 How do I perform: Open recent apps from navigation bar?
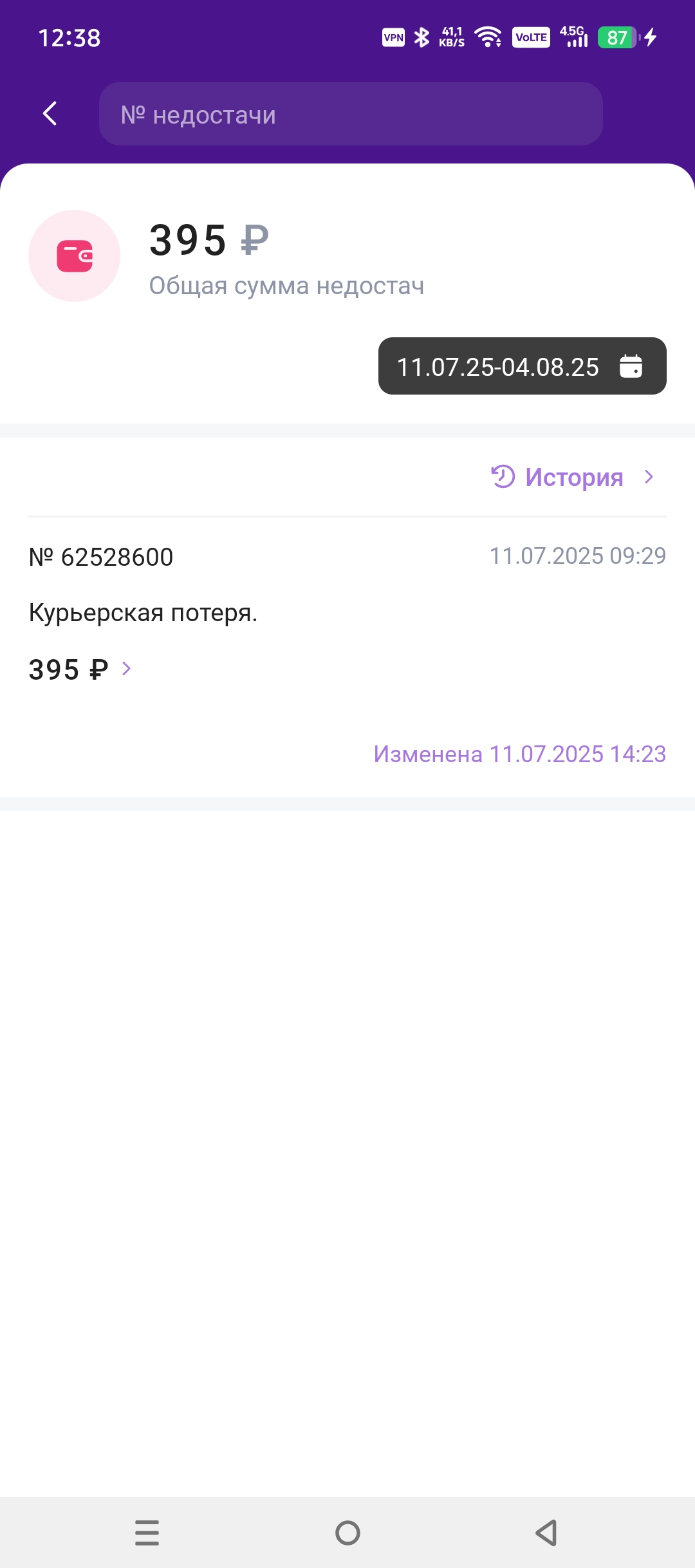point(147,1533)
